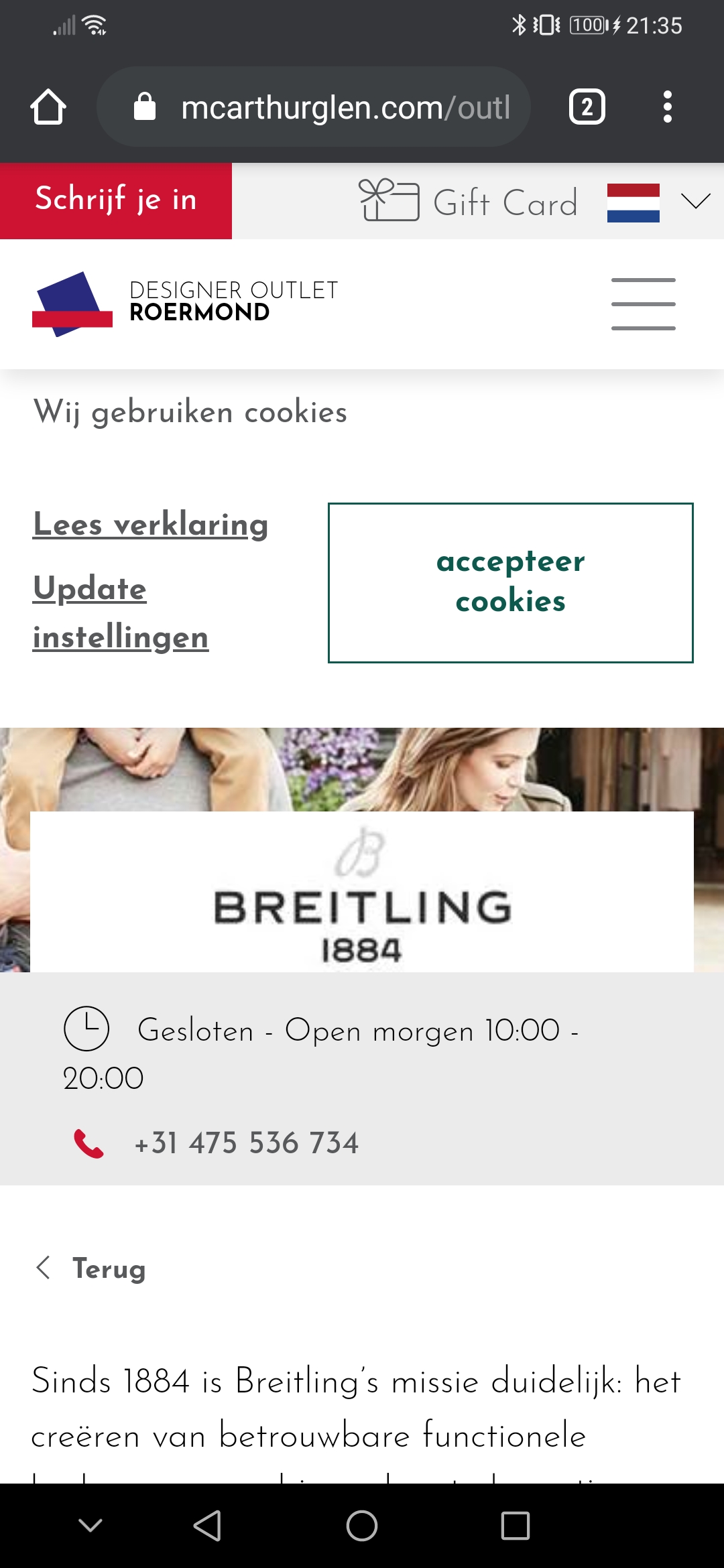Open the hamburger navigation menu
724x1568 pixels.
click(x=643, y=304)
